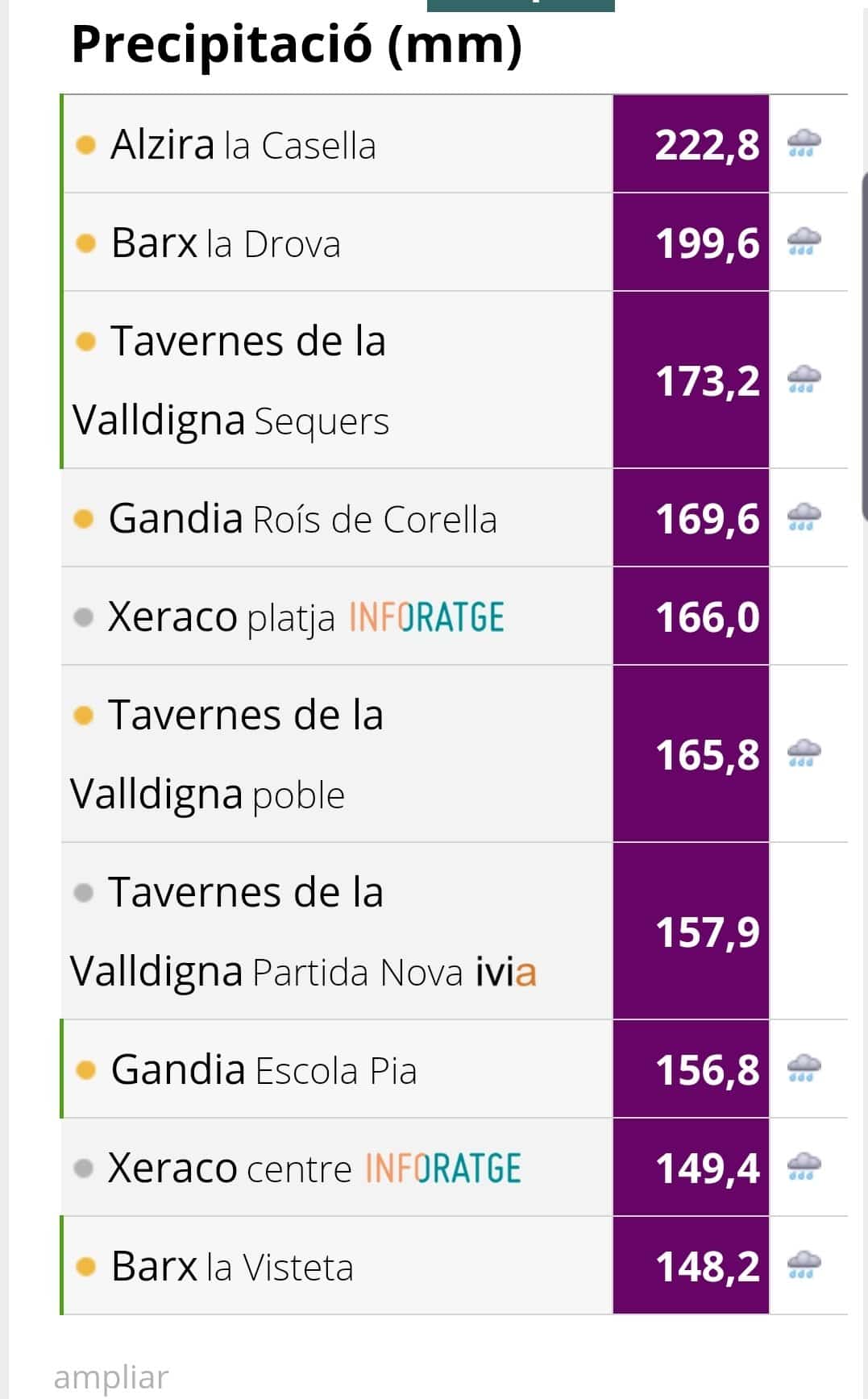Select Tavernes de la Valldigna Partida Nova
The height and width of the screenshot is (1399, 868).
click(x=455, y=932)
